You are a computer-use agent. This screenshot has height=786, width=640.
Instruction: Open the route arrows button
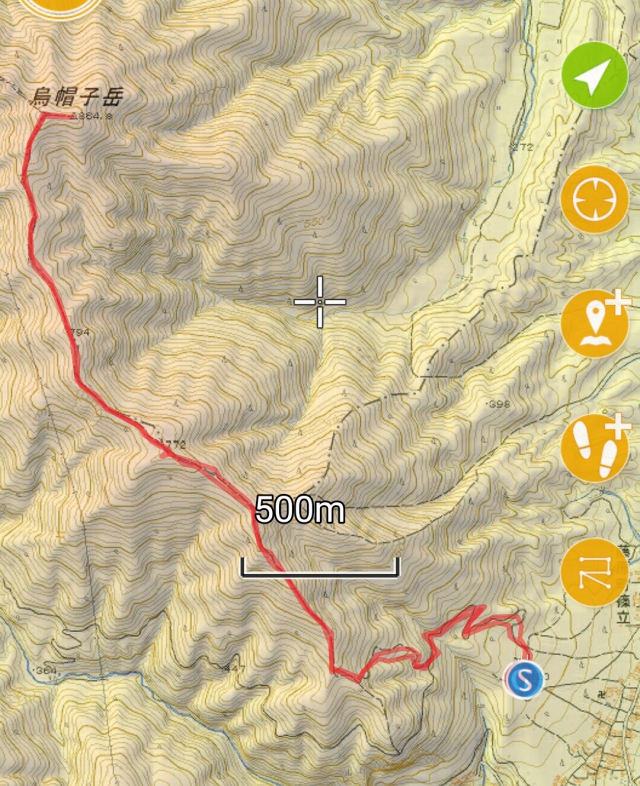click(594, 573)
